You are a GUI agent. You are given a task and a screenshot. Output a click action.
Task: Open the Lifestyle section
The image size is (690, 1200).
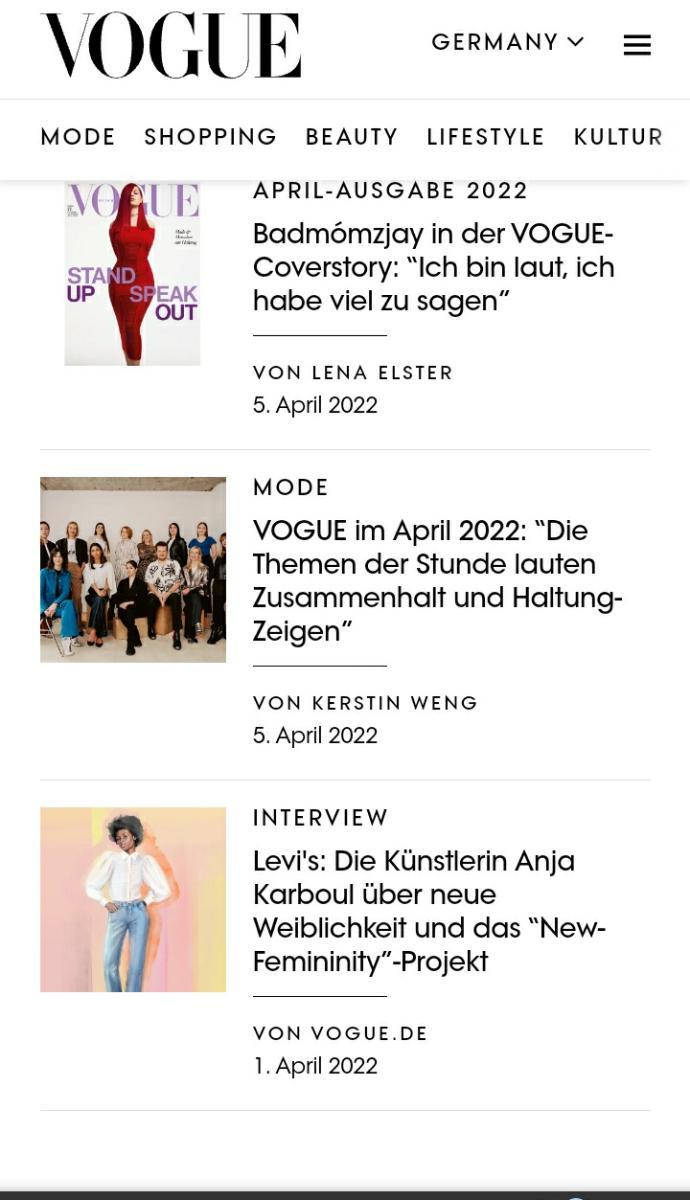[486, 137]
